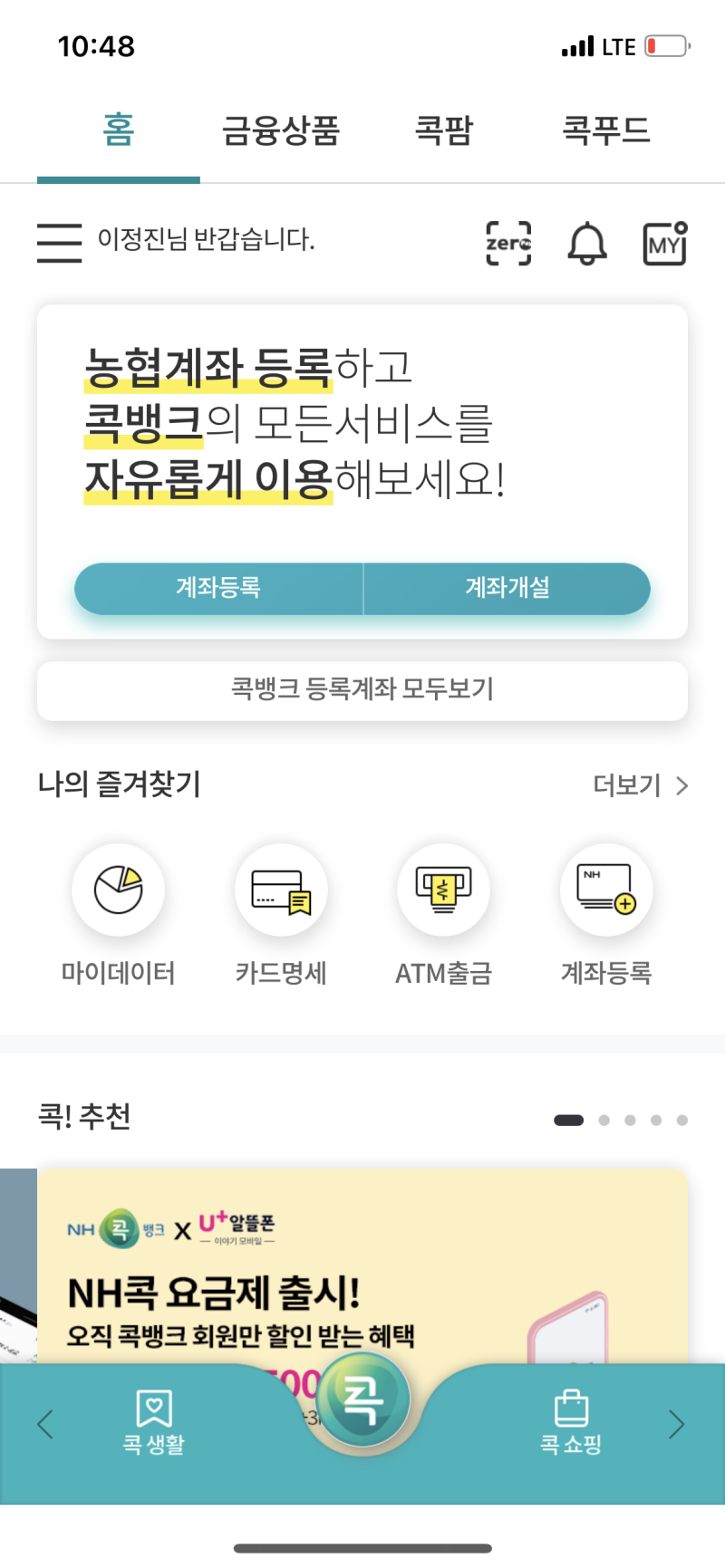Open the 콕팜 tab
725x1568 pixels.
point(443,131)
